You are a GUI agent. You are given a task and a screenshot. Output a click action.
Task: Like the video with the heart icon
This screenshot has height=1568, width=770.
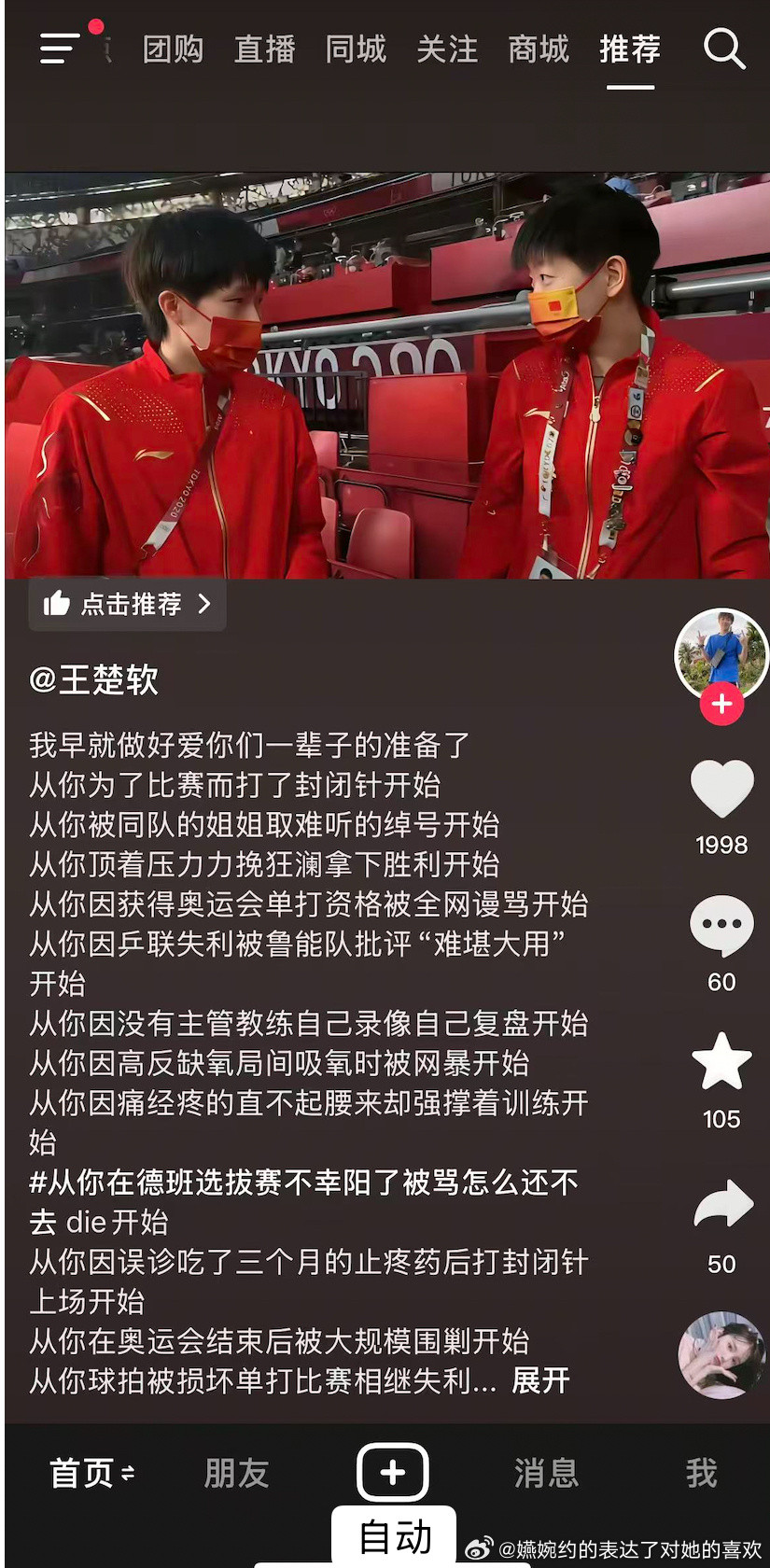[721, 788]
